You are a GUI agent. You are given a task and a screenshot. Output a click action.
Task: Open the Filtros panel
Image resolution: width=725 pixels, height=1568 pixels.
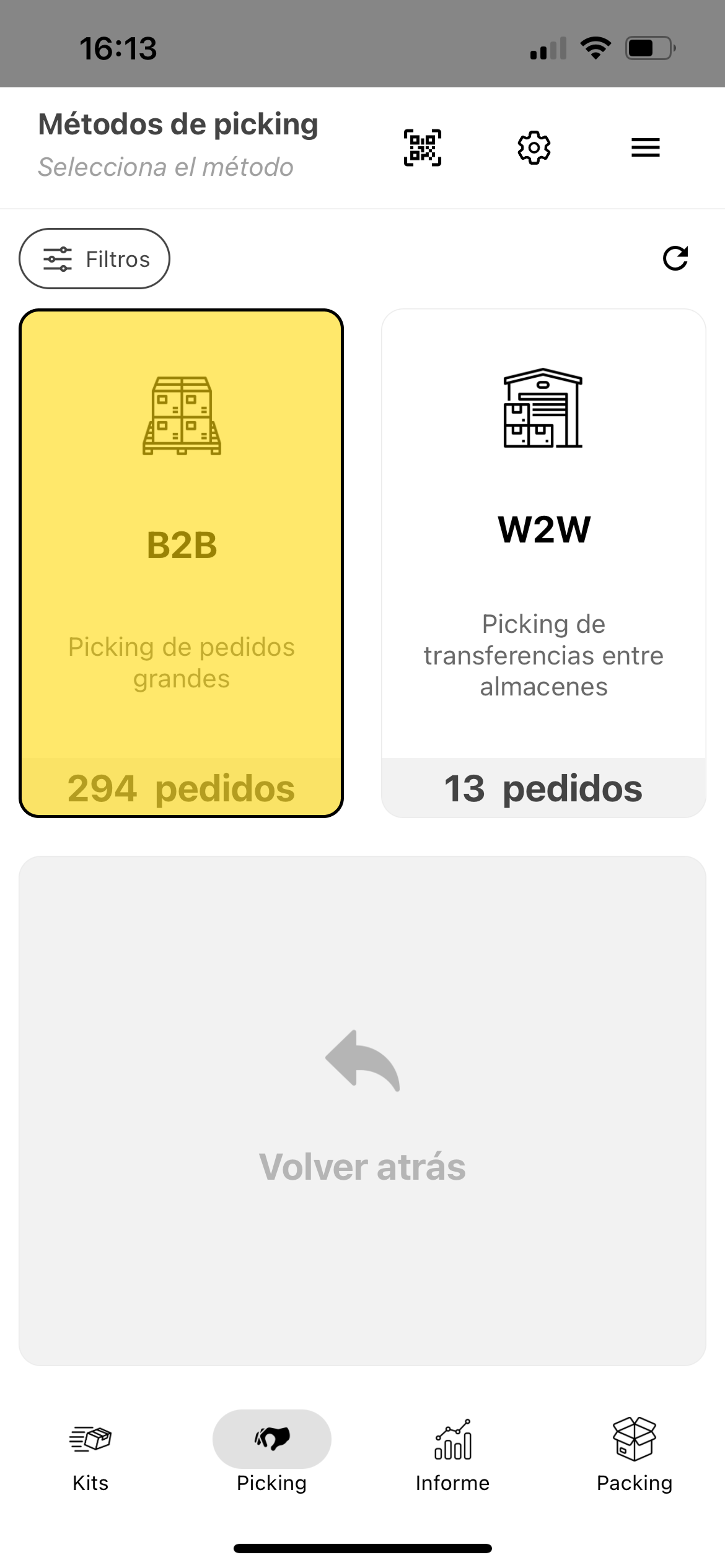[94, 258]
